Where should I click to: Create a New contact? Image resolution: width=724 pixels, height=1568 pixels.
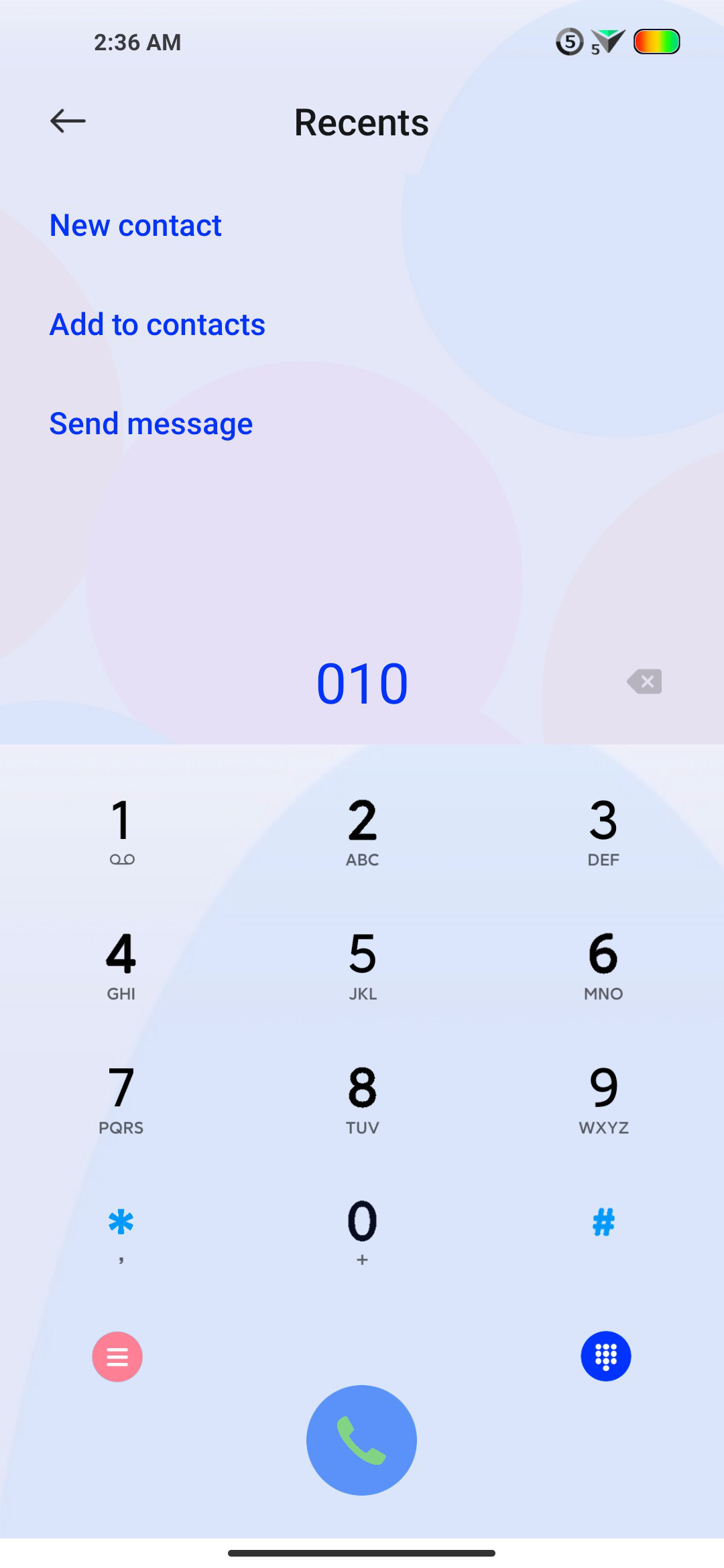click(135, 226)
